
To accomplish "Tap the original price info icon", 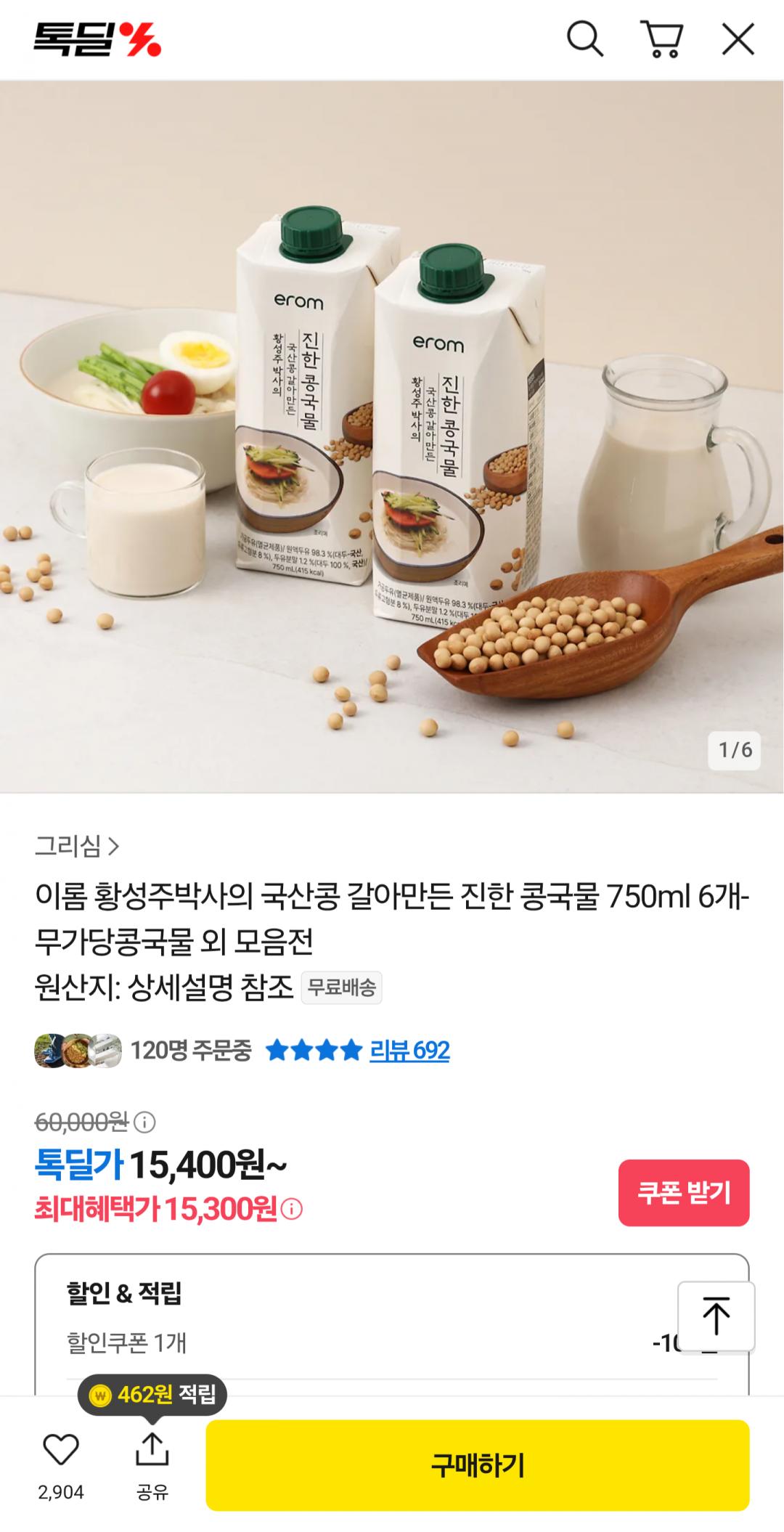I will click(144, 1122).
